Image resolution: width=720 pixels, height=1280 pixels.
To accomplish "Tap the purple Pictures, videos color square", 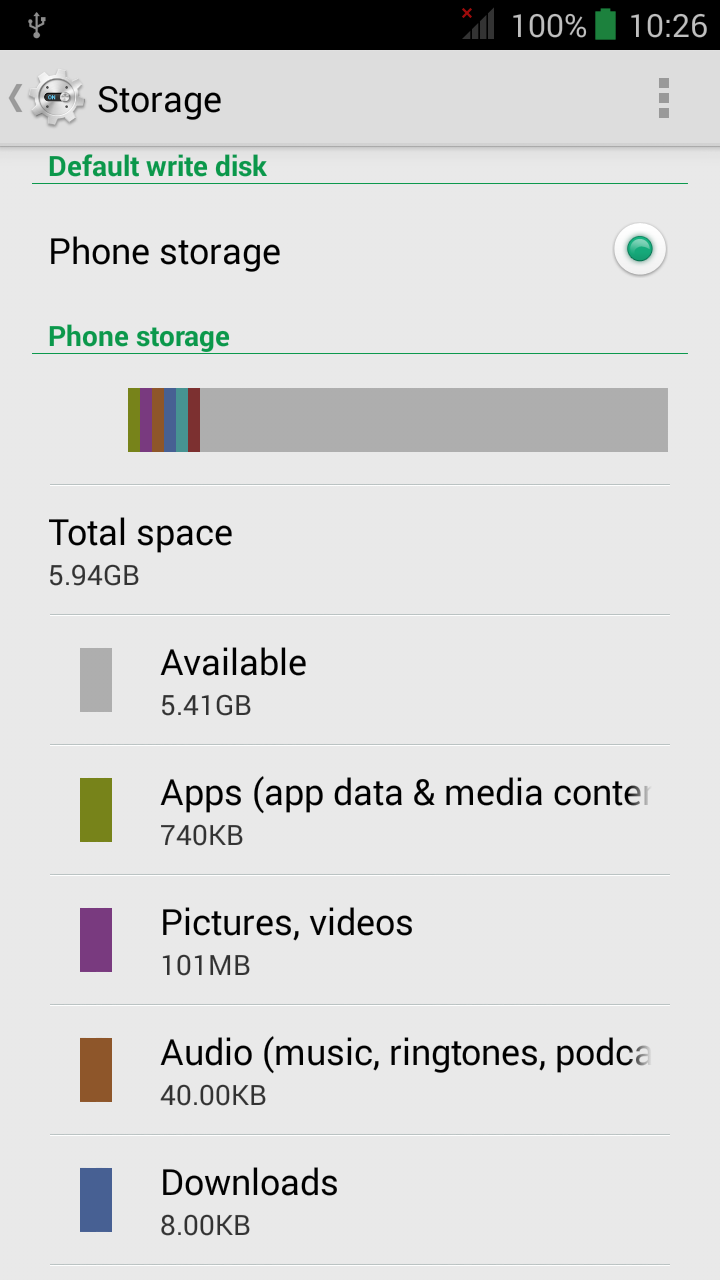I will click(x=95, y=939).
